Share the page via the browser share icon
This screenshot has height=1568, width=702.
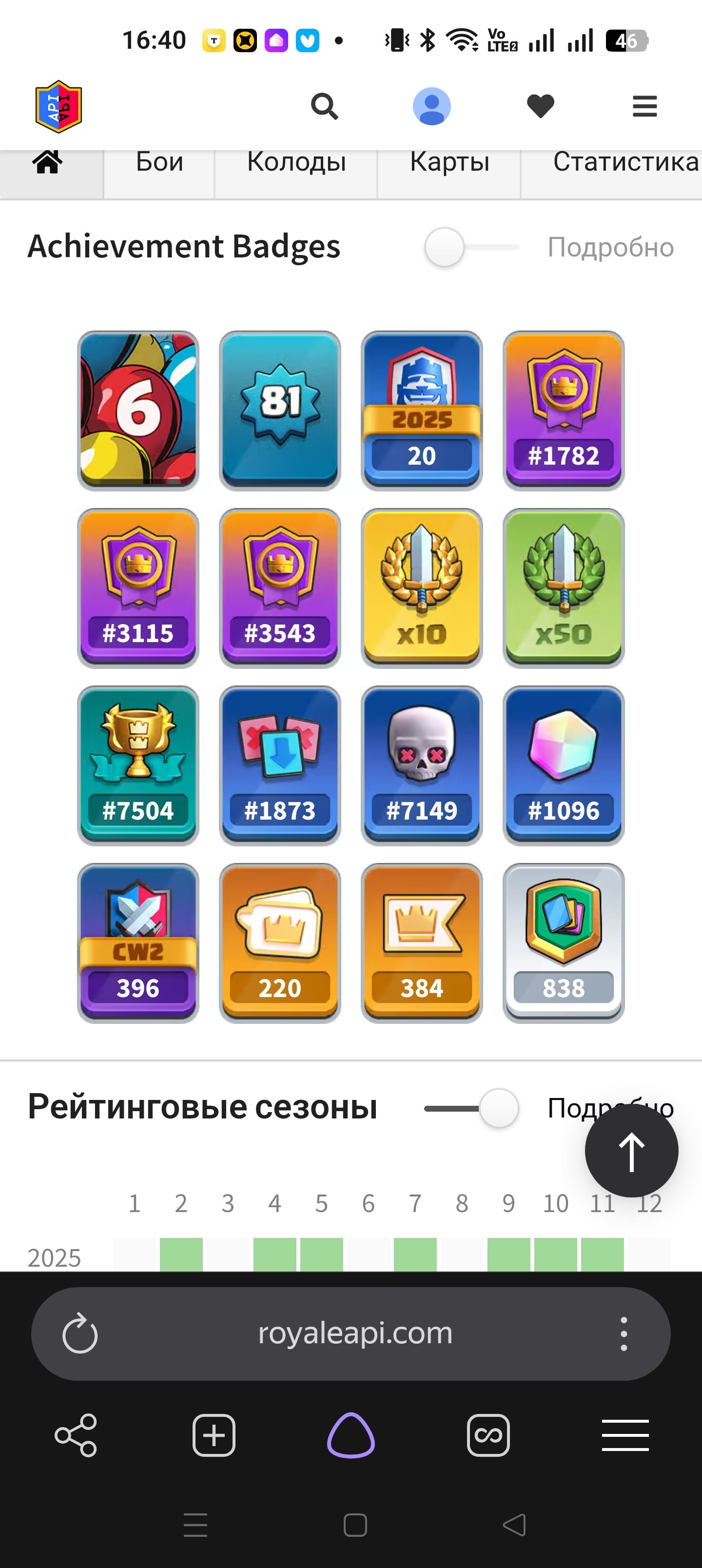76,1435
